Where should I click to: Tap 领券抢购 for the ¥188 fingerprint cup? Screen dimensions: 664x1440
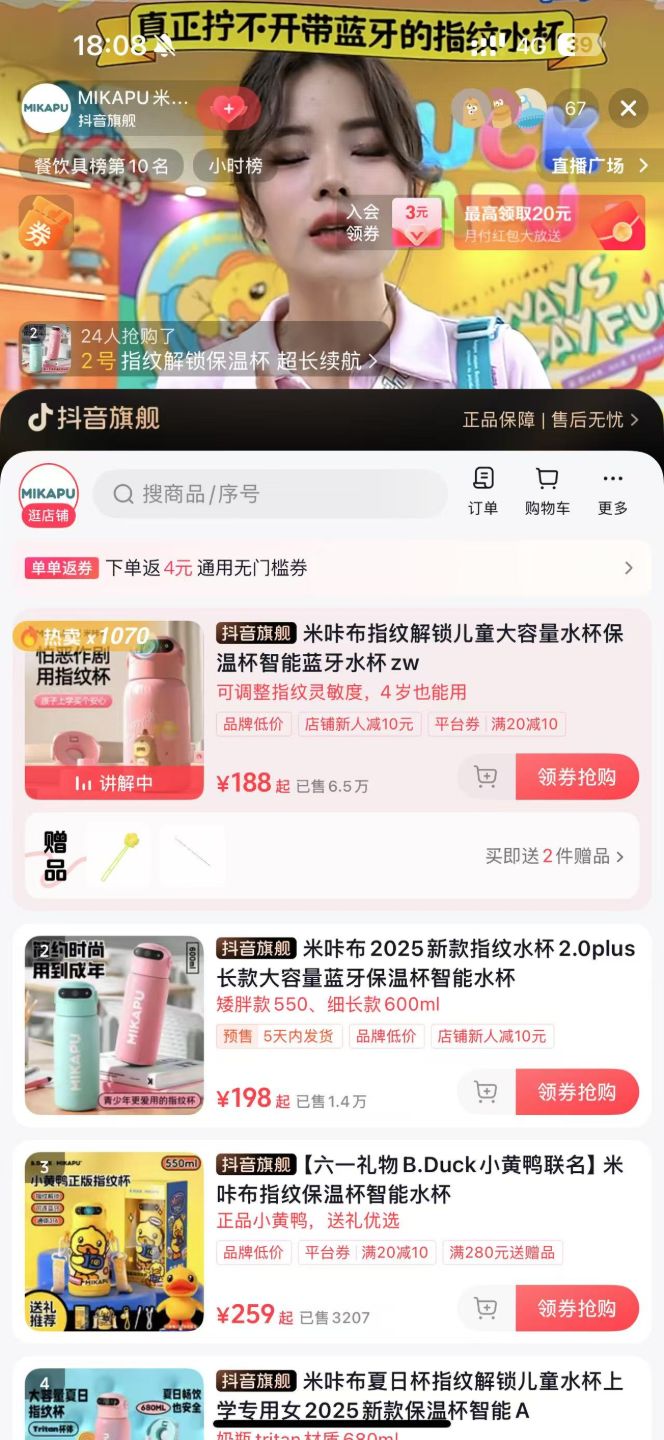pyautogui.click(x=577, y=777)
